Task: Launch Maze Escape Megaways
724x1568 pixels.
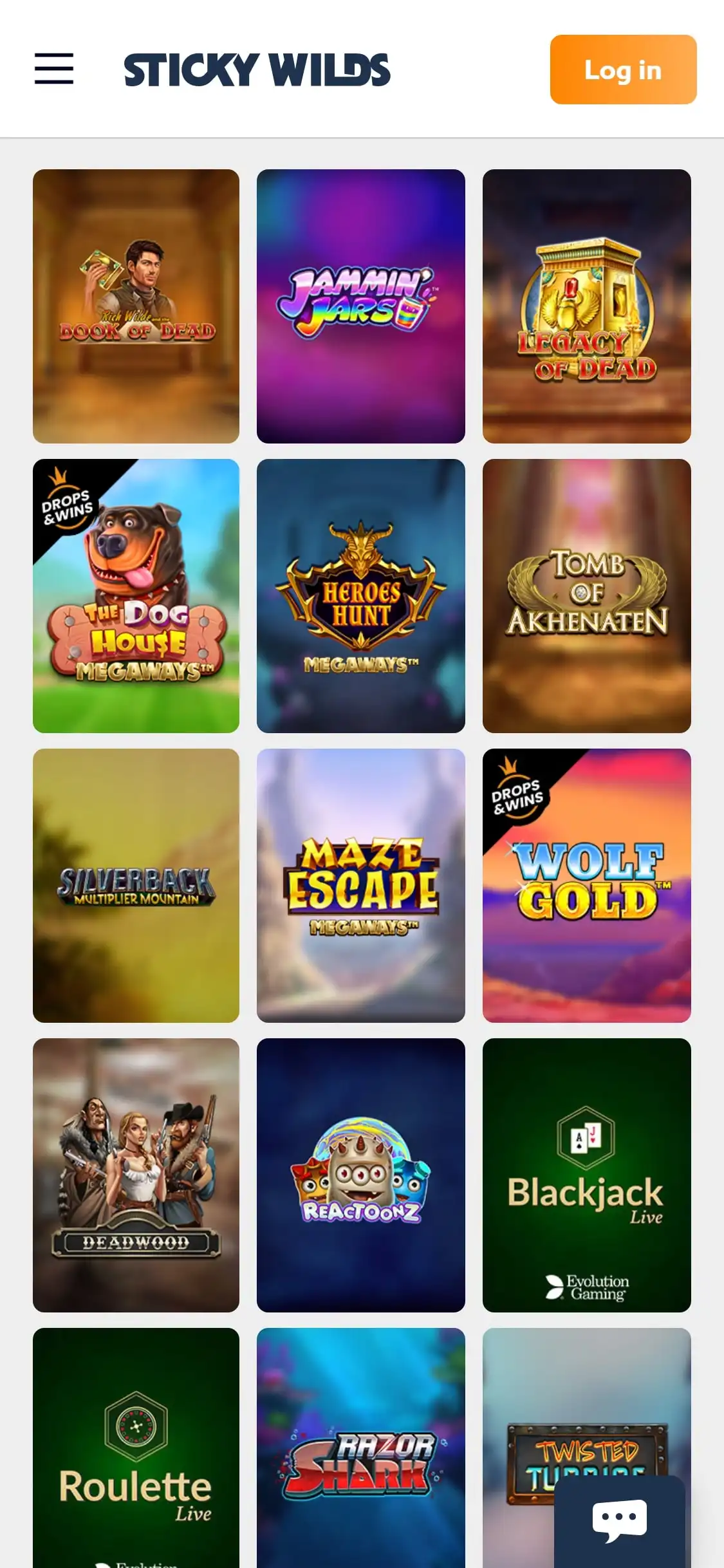Action: pyautogui.click(x=360, y=885)
